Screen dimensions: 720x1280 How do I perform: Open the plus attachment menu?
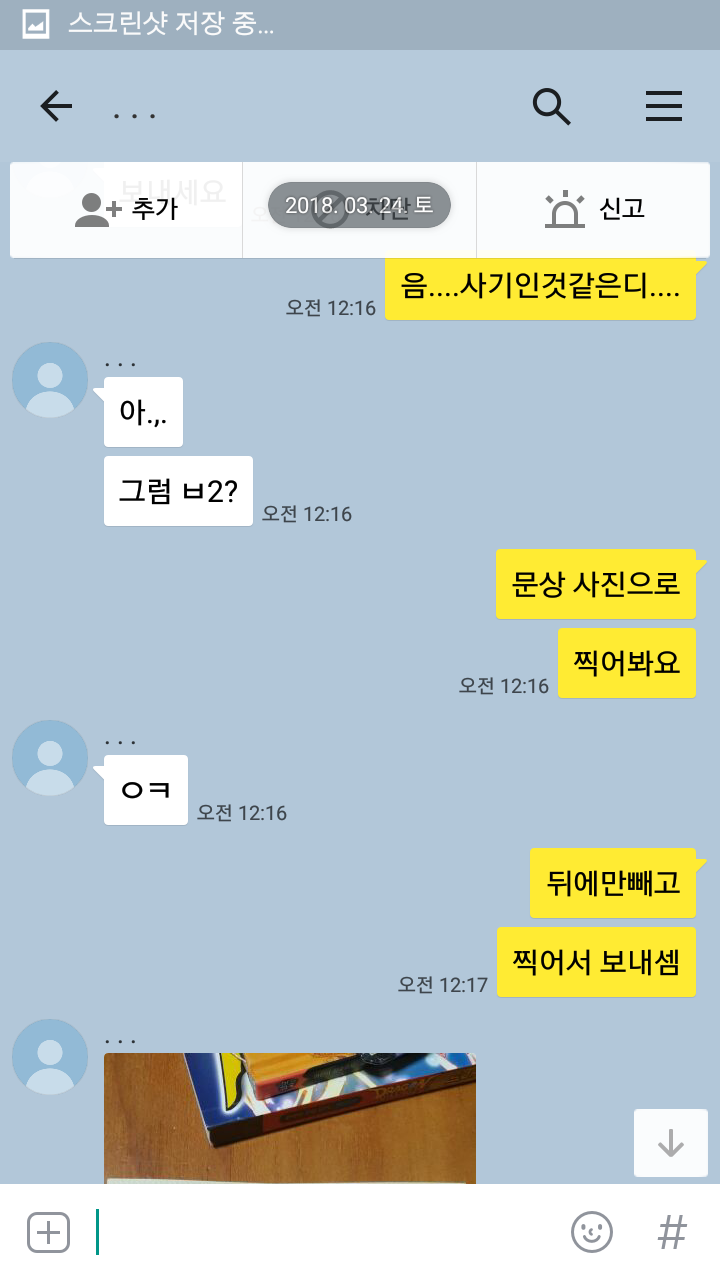click(48, 1232)
